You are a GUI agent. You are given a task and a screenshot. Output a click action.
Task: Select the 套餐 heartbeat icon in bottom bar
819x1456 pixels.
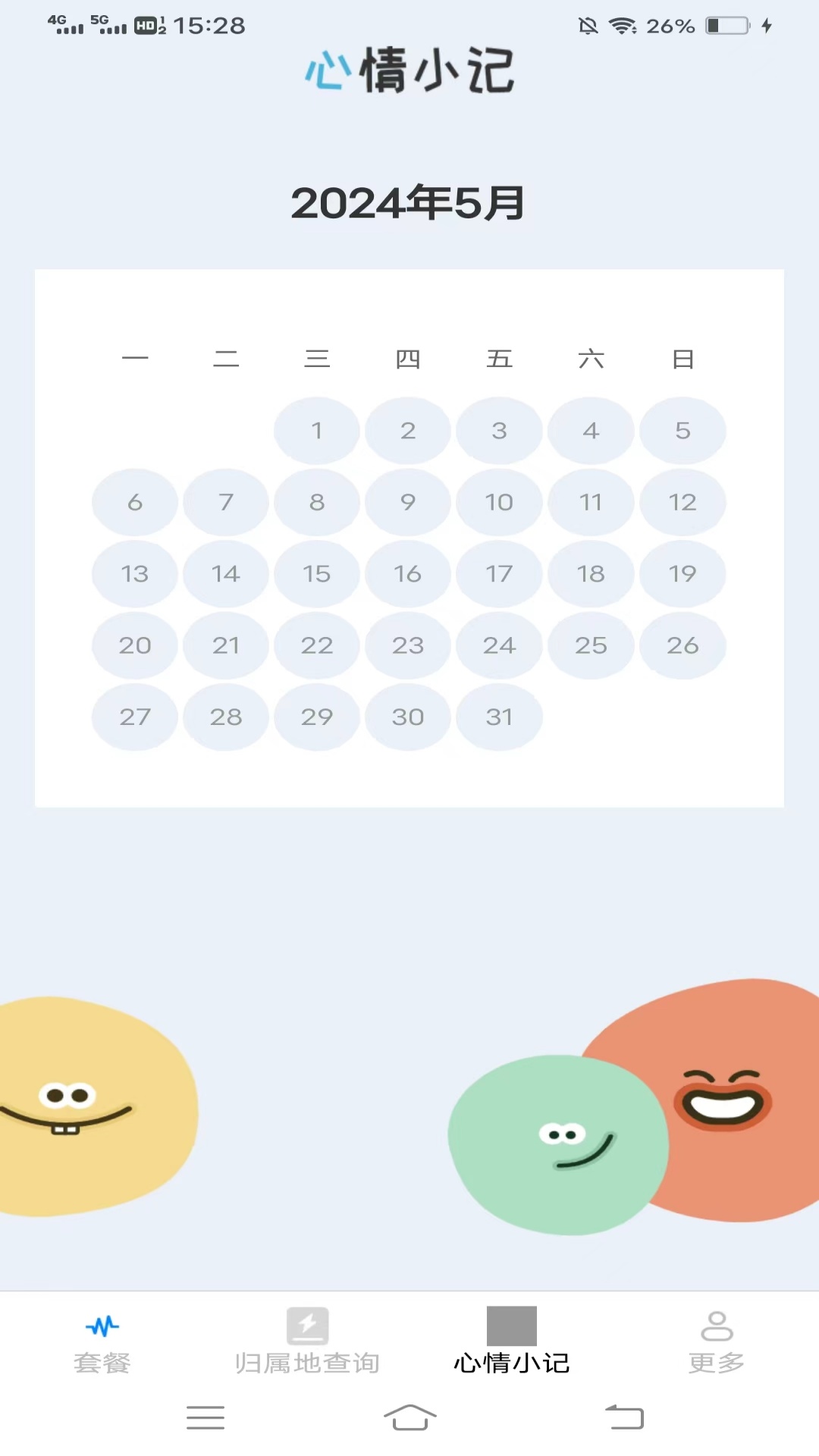click(102, 1326)
